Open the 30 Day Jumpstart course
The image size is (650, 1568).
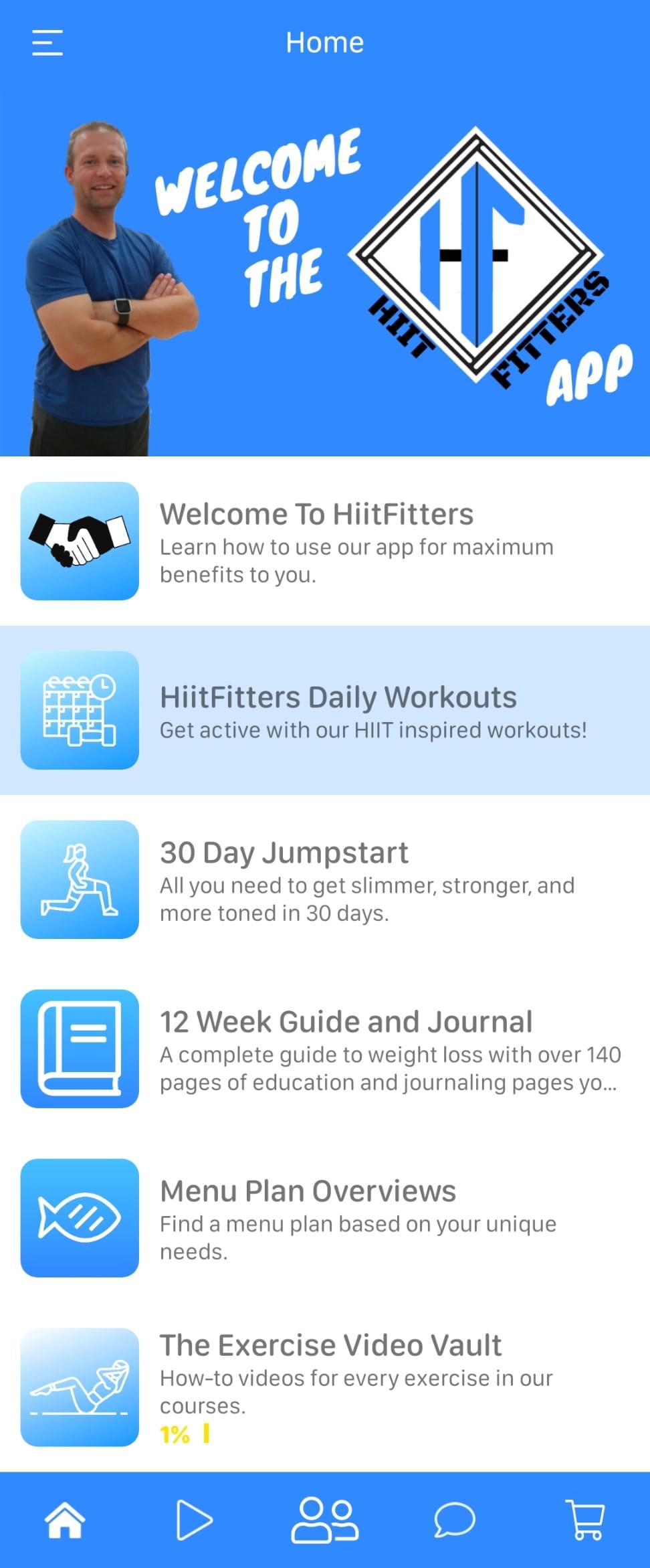pyautogui.click(x=324, y=879)
